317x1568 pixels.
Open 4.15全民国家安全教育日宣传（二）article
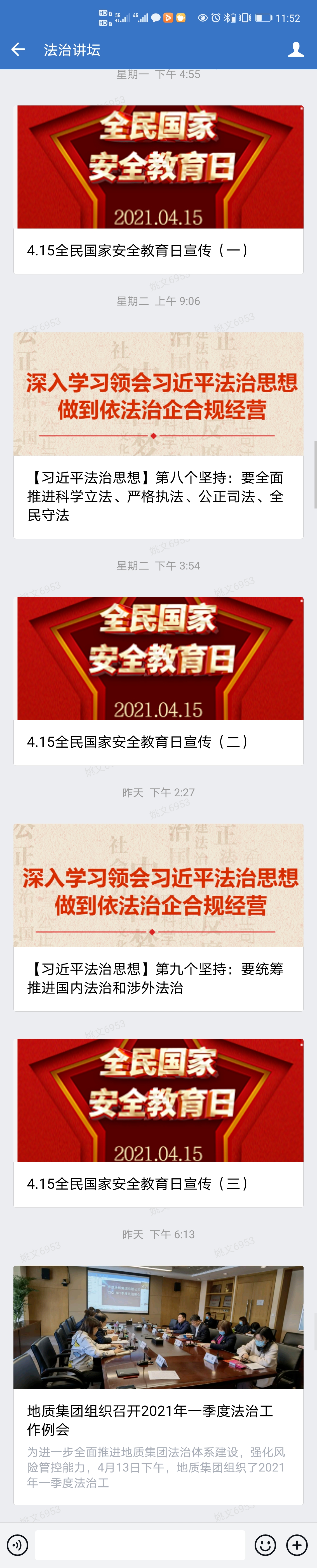[158, 681]
